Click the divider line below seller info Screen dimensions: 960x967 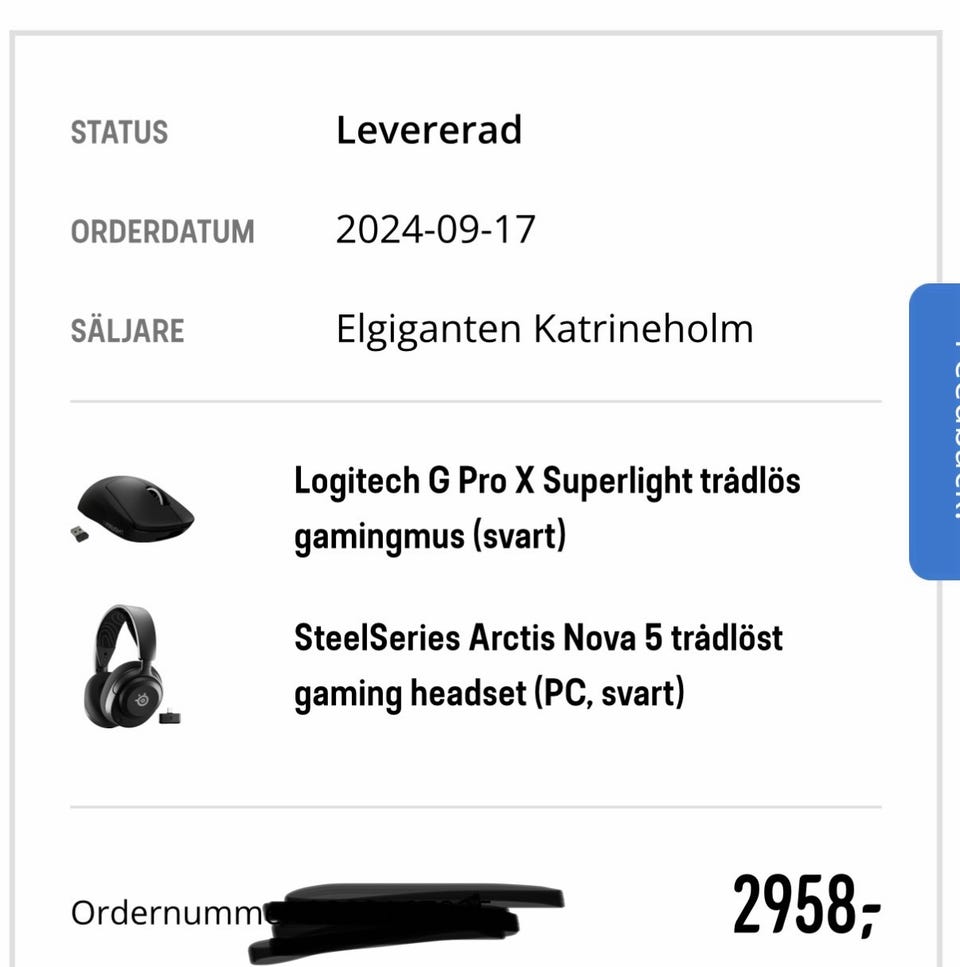(x=475, y=399)
